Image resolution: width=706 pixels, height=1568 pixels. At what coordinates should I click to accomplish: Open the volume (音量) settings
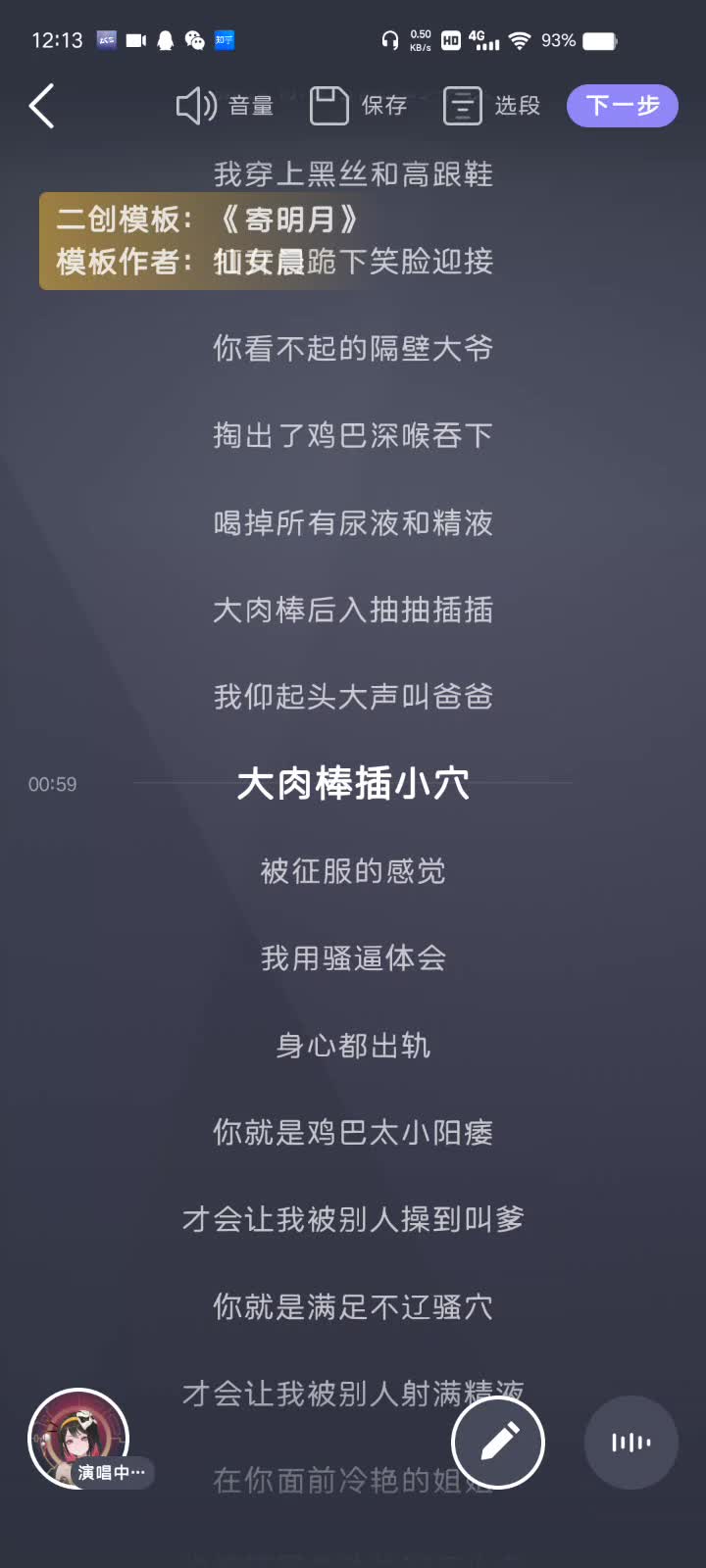pos(225,106)
